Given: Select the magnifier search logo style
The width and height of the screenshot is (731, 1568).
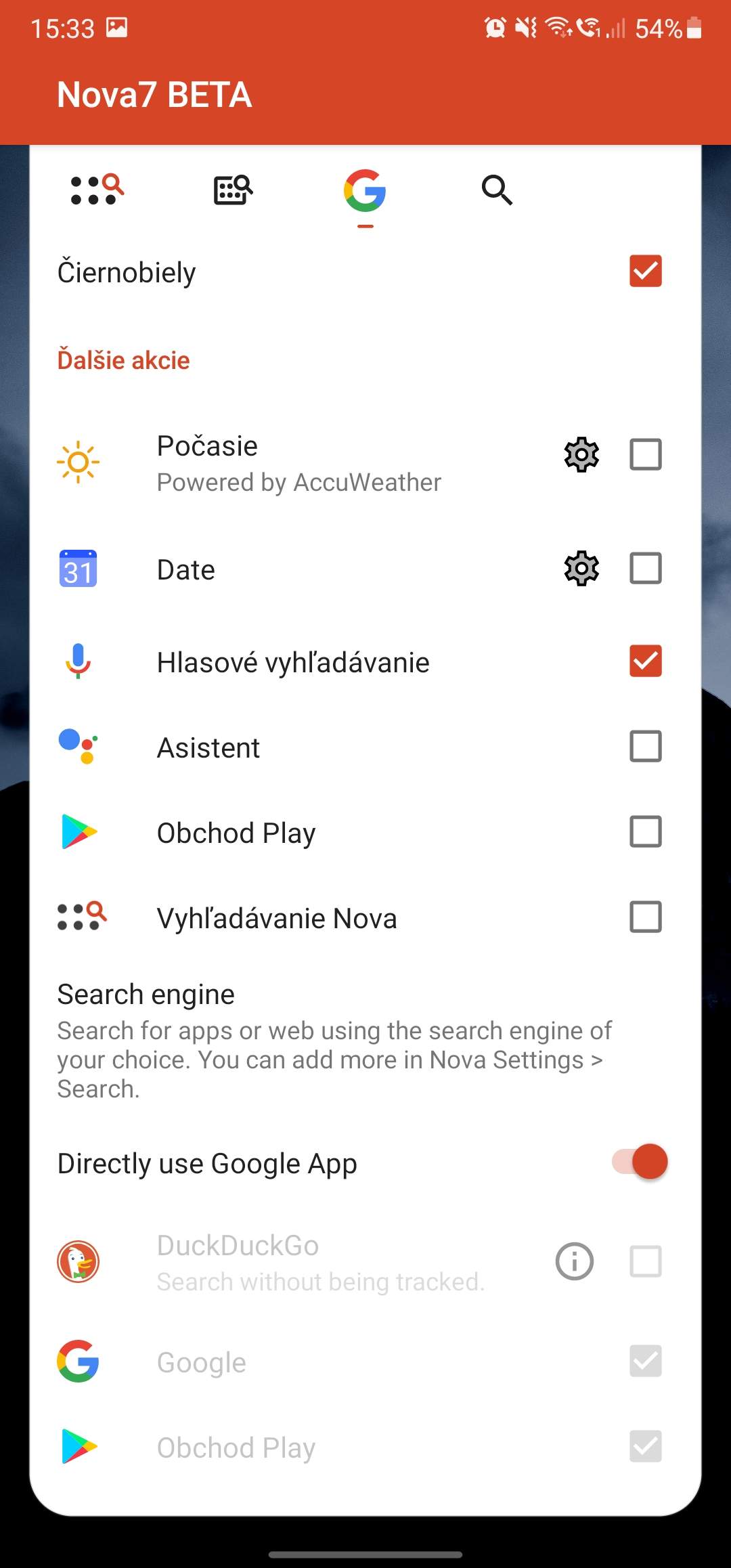Looking at the screenshot, I should [x=497, y=190].
